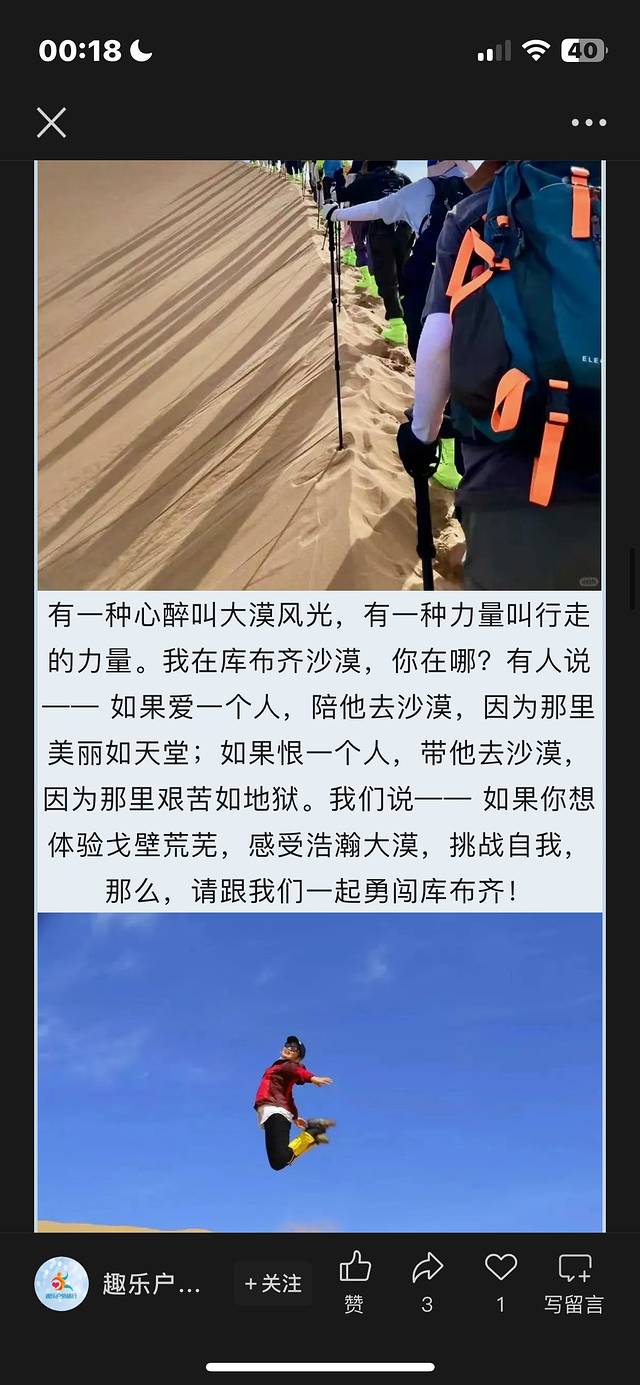Give the article a 赞 thumbs up
The height and width of the screenshot is (1385, 640).
[355, 1280]
